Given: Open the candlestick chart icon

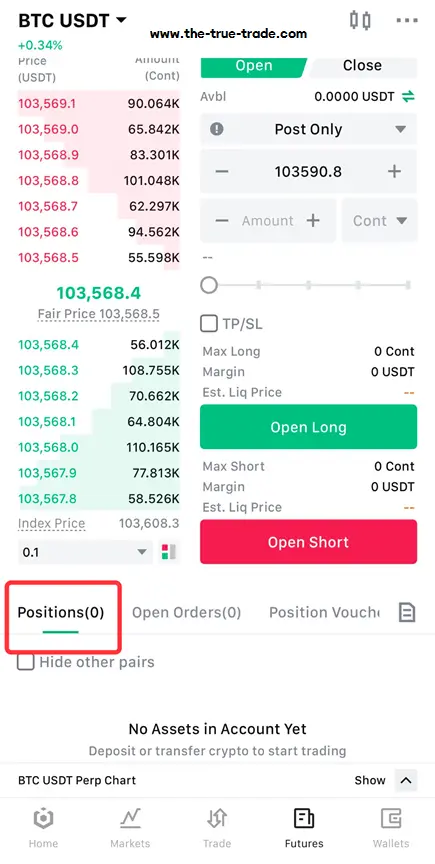Looking at the screenshot, I should pos(360,20).
